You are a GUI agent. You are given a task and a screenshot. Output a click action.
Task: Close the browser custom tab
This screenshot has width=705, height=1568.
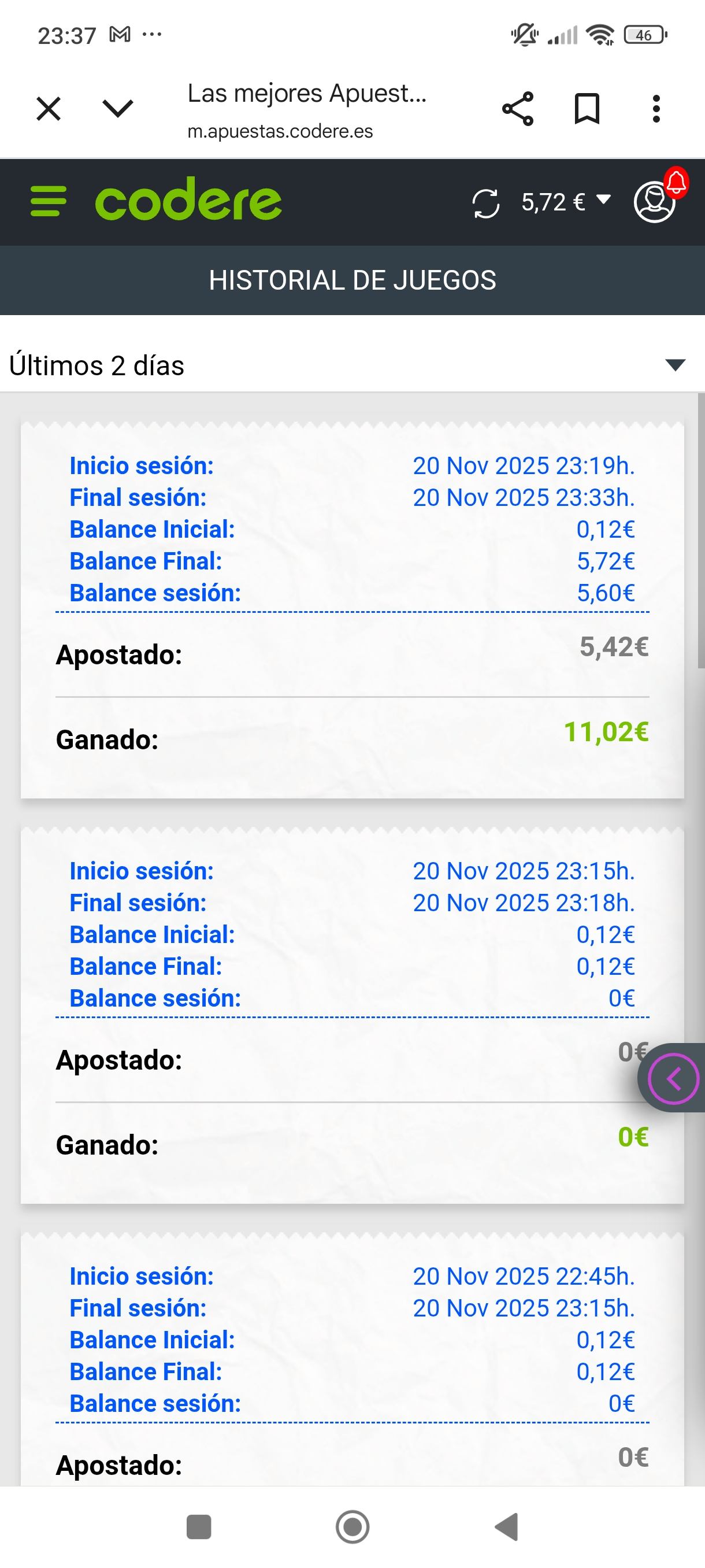[49, 110]
